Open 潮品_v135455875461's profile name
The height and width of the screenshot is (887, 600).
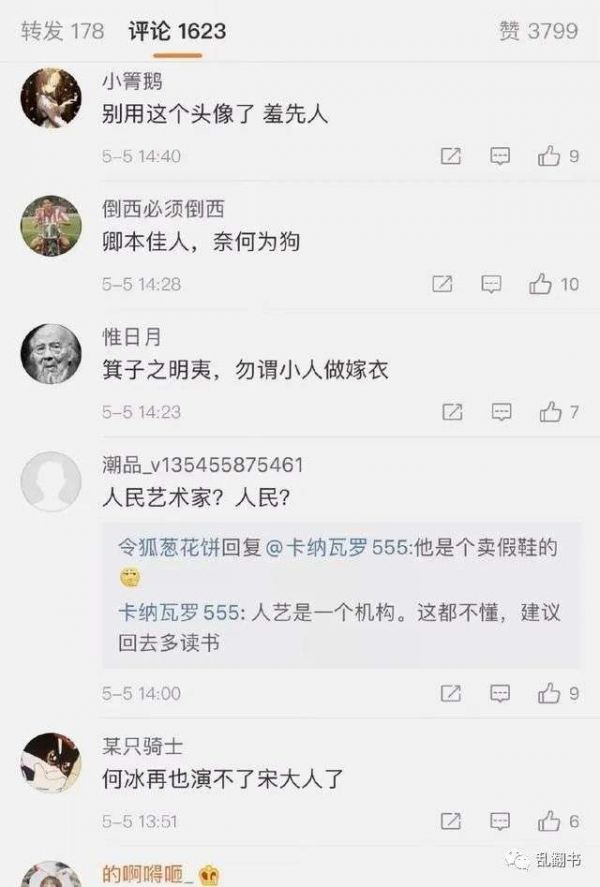[203, 465]
